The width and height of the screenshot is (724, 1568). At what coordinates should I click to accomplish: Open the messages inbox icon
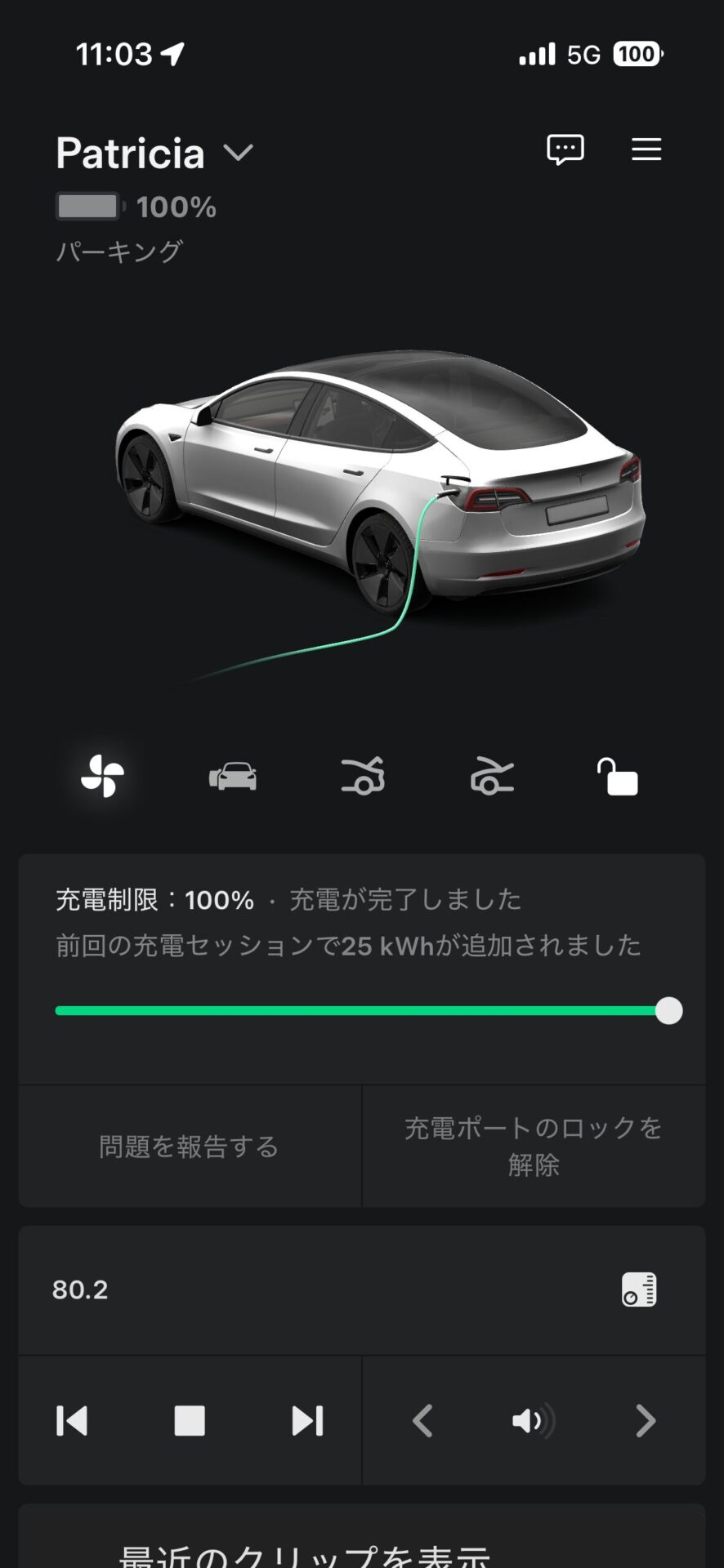pyautogui.click(x=565, y=149)
